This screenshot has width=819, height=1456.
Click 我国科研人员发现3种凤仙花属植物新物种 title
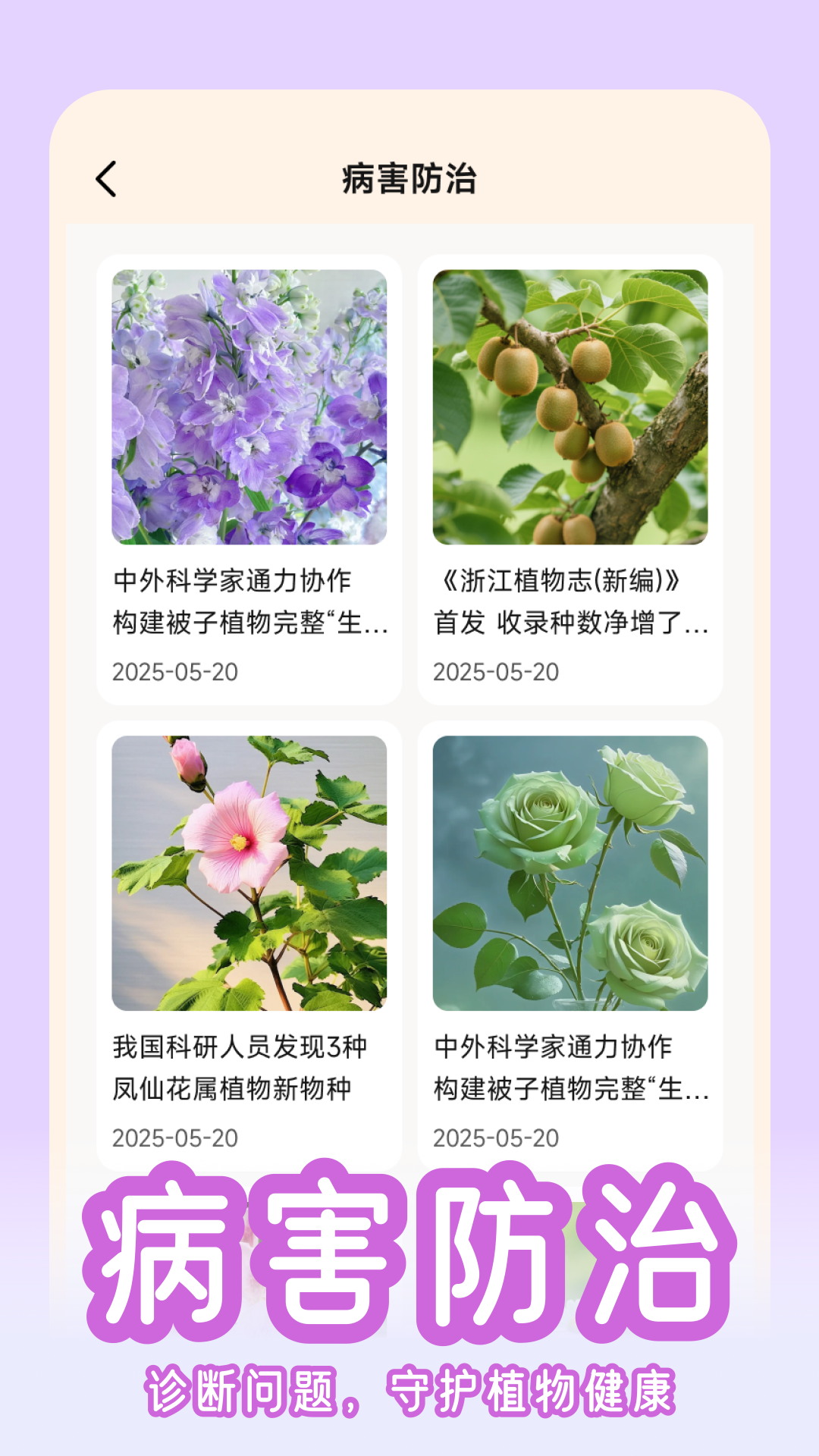pyautogui.click(x=240, y=1070)
